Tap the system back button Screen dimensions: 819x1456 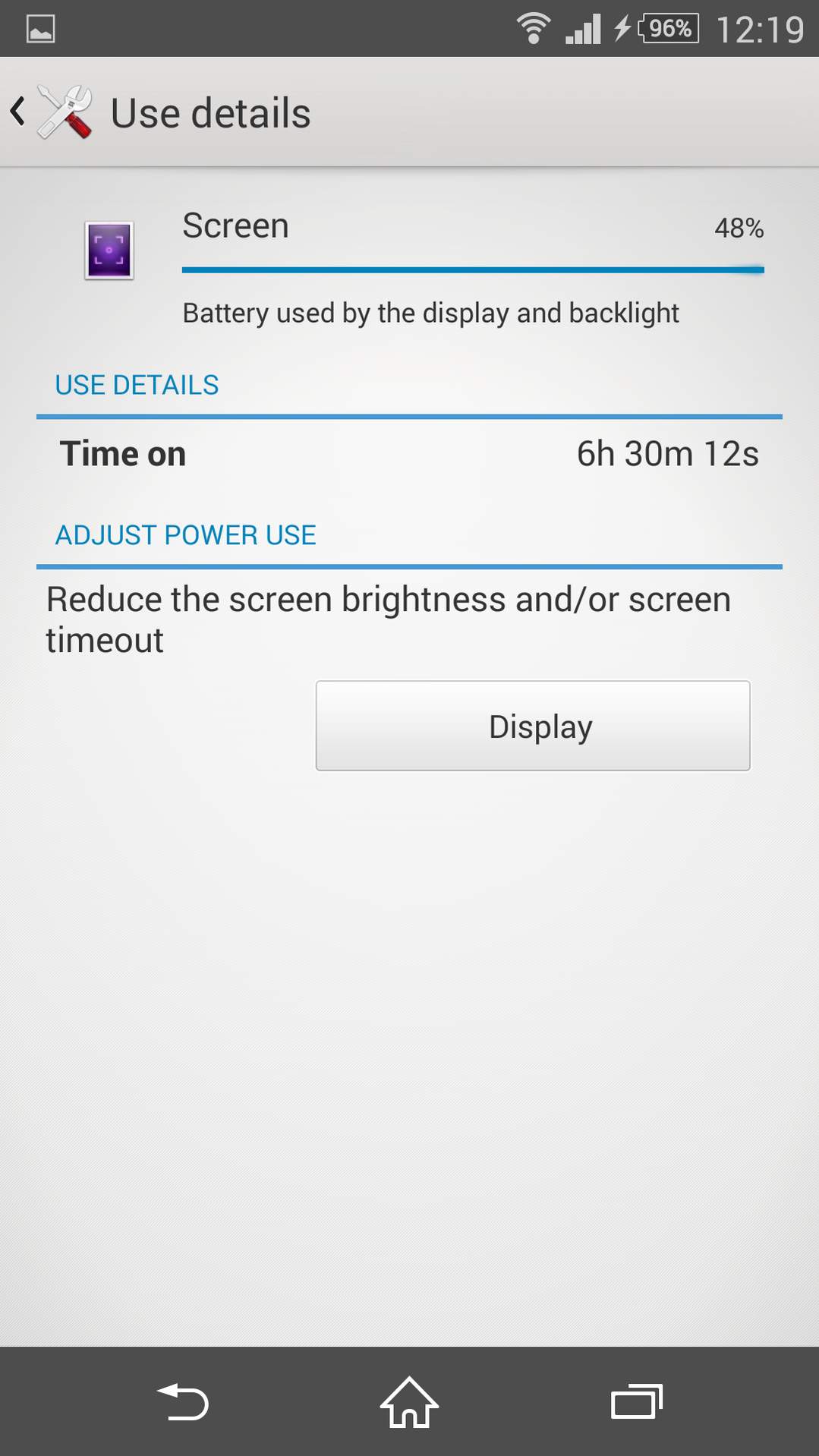[x=182, y=1402]
